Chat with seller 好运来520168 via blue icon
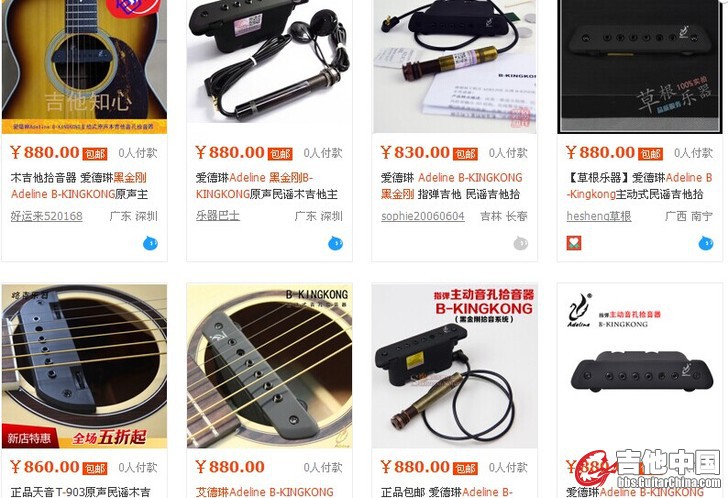Screen dimensions: 728x498 [151, 243]
